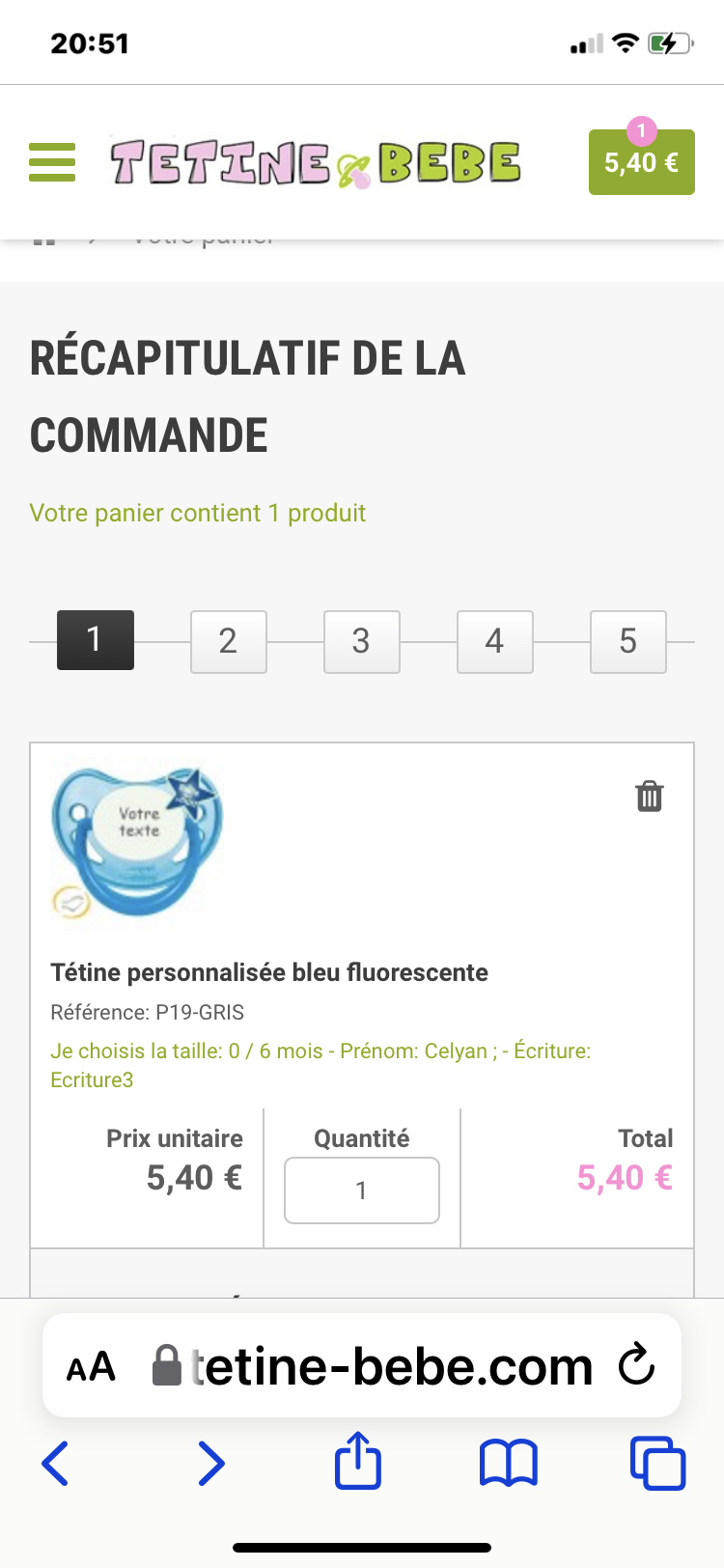Go to checkout step 3
The height and width of the screenshot is (1568, 724).
[361, 641]
